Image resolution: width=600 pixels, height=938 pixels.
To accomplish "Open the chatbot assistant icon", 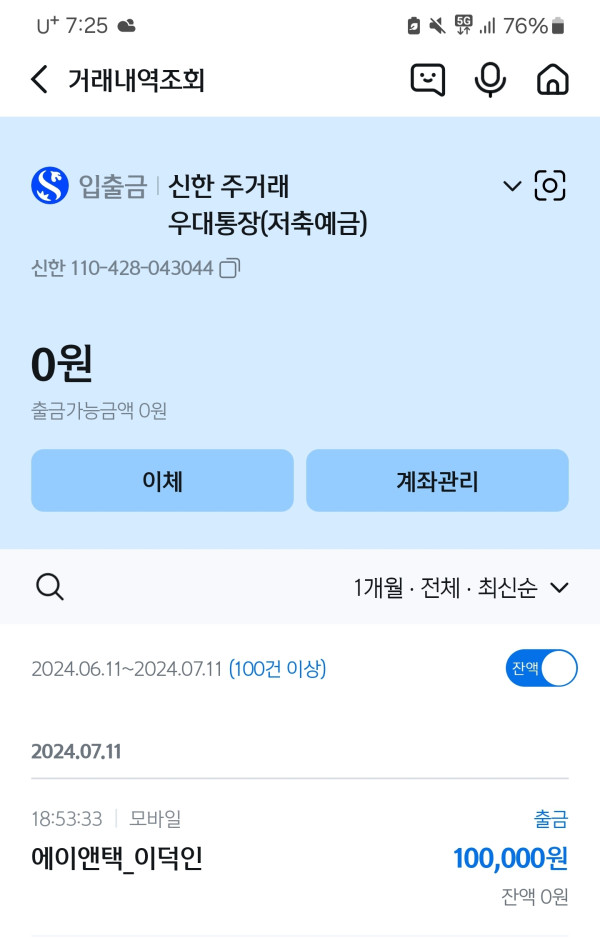I will 428,80.
